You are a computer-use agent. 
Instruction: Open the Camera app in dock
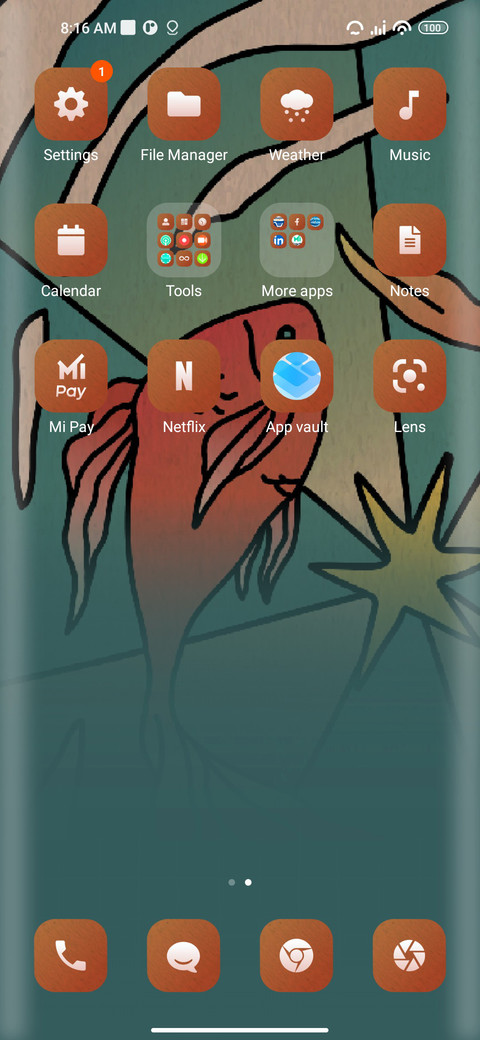tap(409, 955)
